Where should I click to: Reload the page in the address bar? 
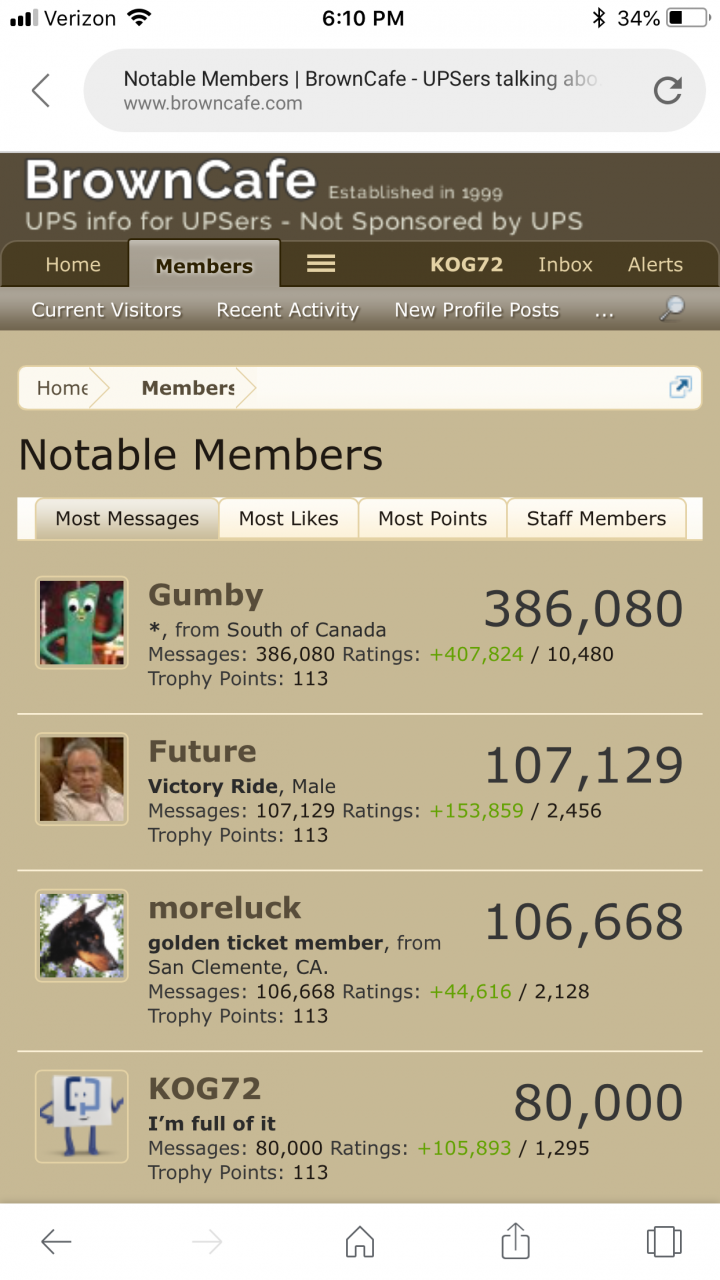[667, 91]
